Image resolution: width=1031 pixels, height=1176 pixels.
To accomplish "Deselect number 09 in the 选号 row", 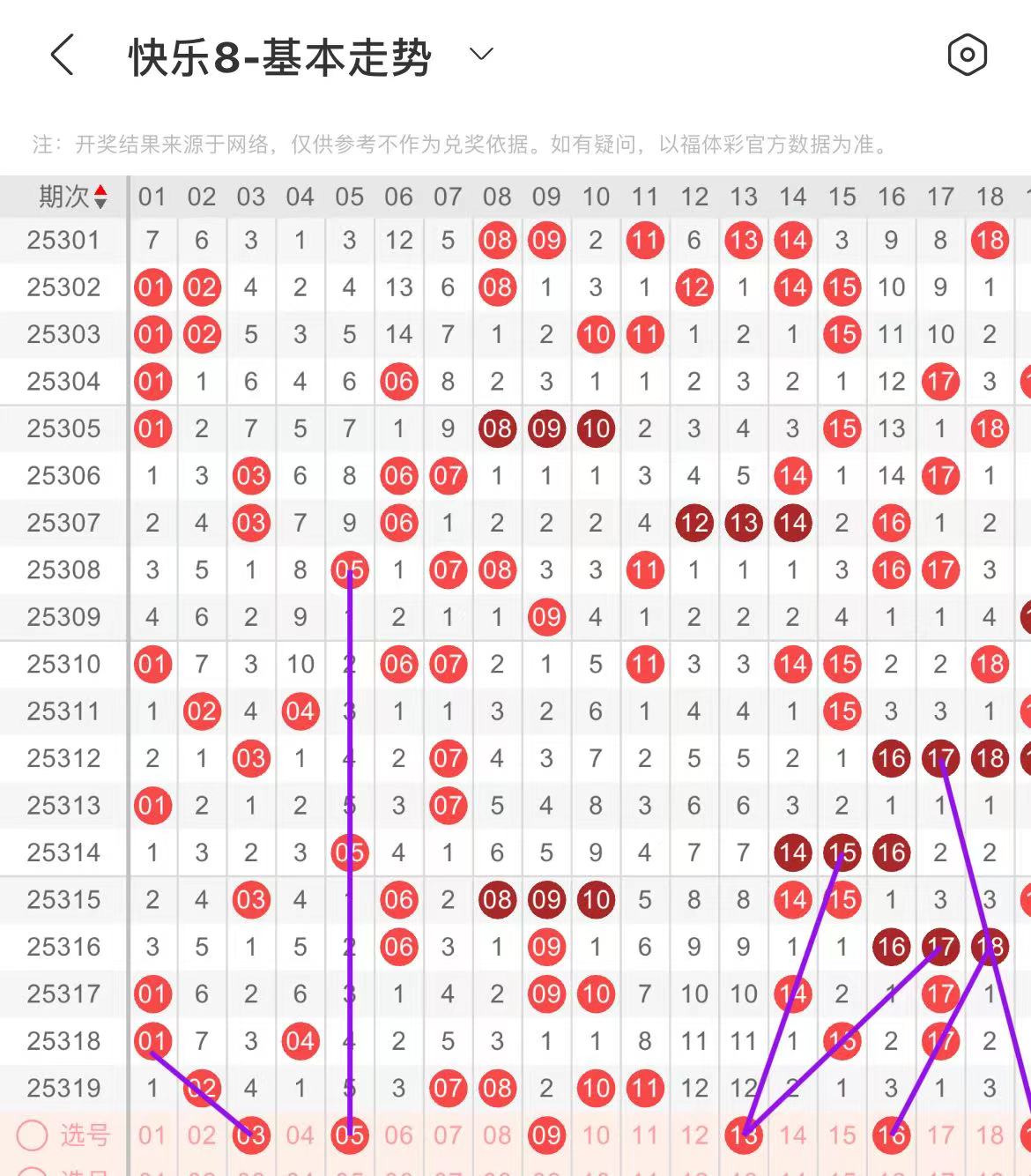I will (x=546, y=1135).
